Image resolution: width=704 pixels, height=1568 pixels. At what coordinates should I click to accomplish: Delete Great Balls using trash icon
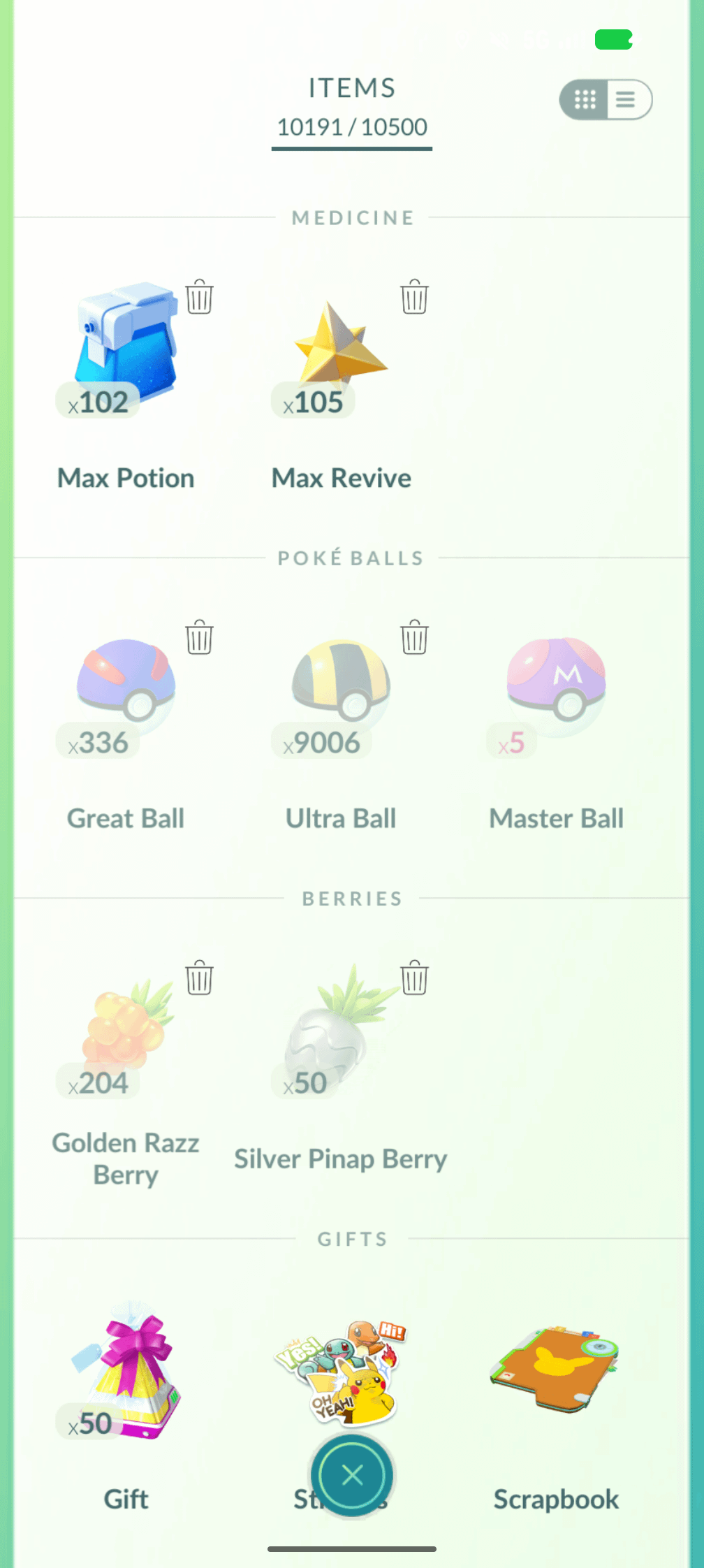(199, 637)
